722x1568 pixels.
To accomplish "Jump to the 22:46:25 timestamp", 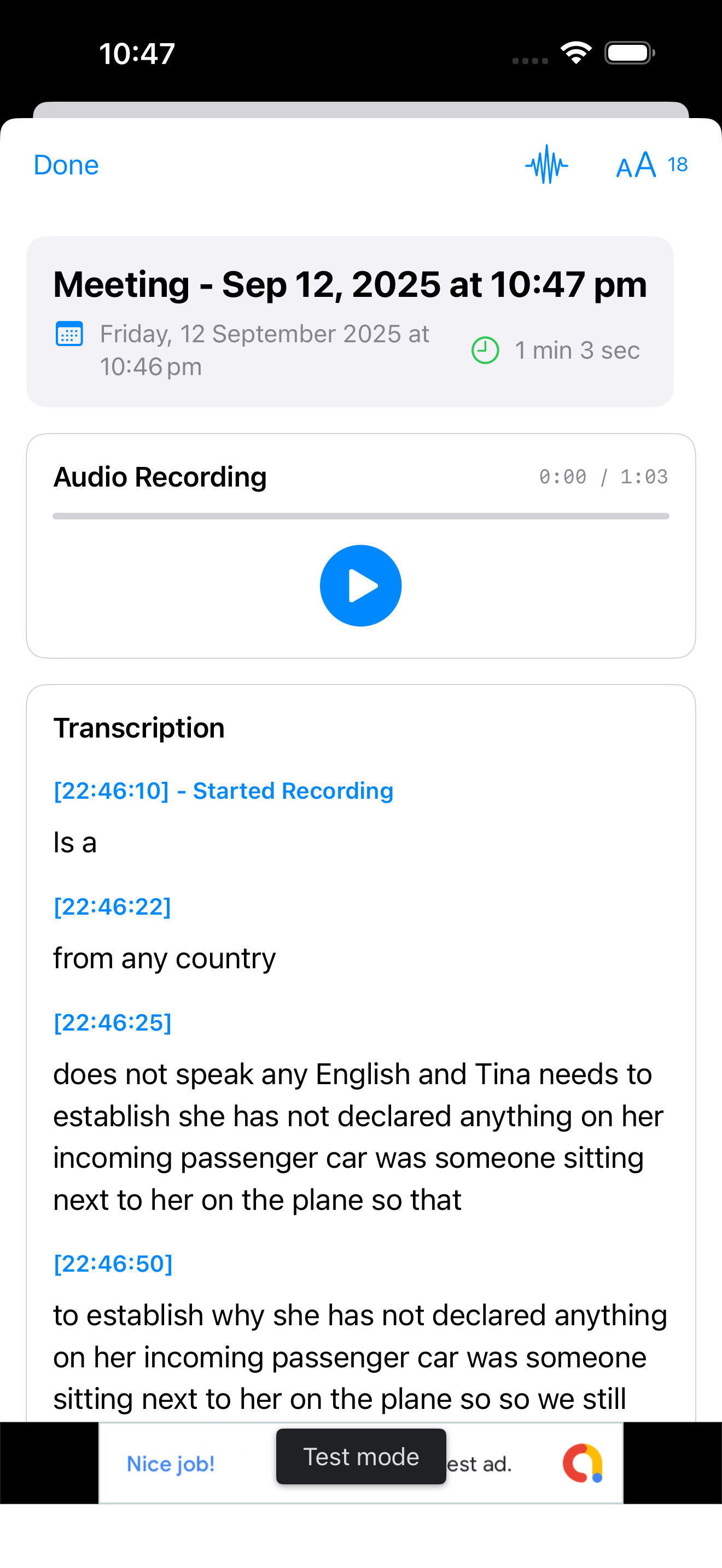I will click(x=112, y=1022).
